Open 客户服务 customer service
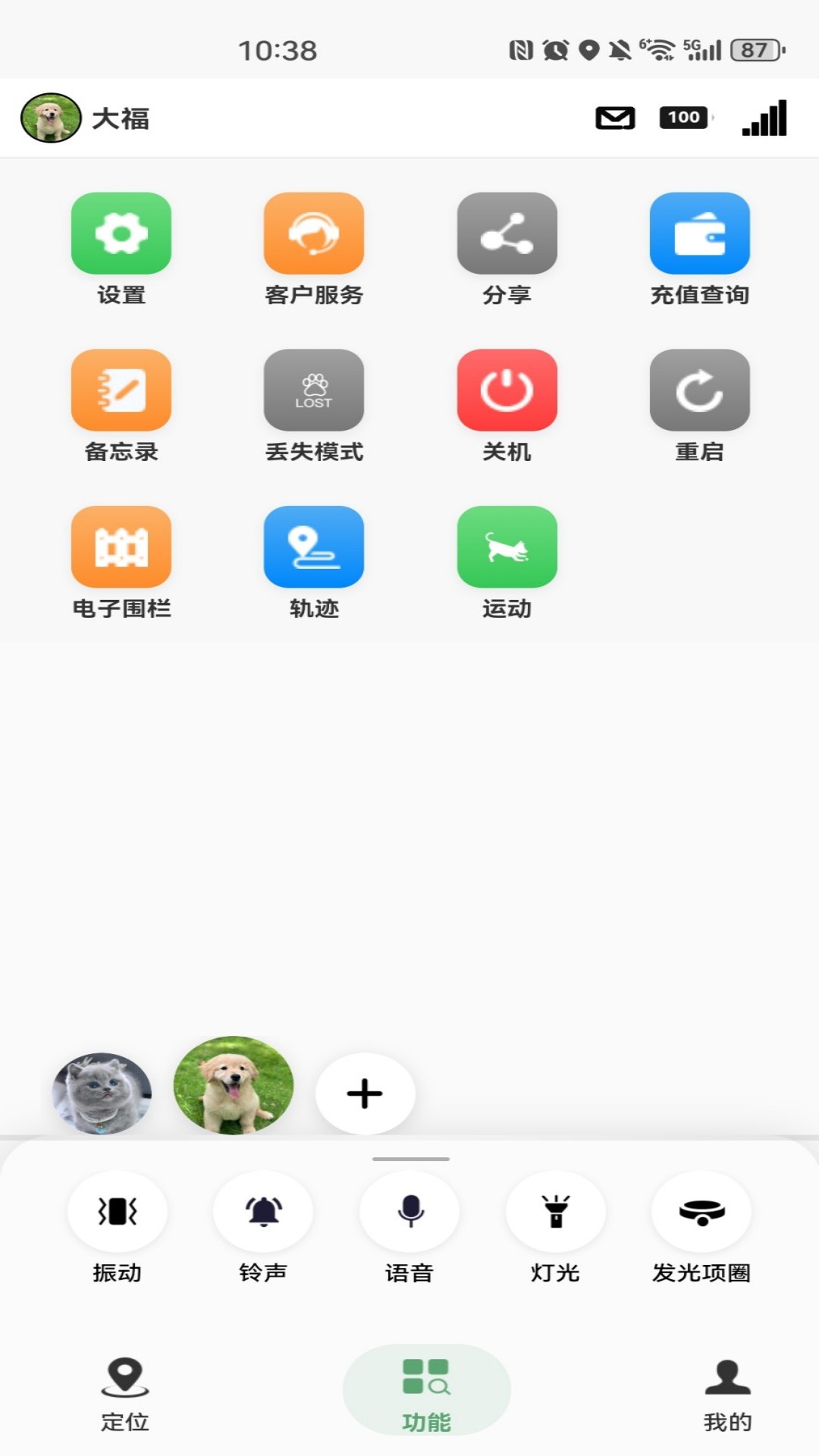This screenshot has width=819, height=1456. click(314, 234)
